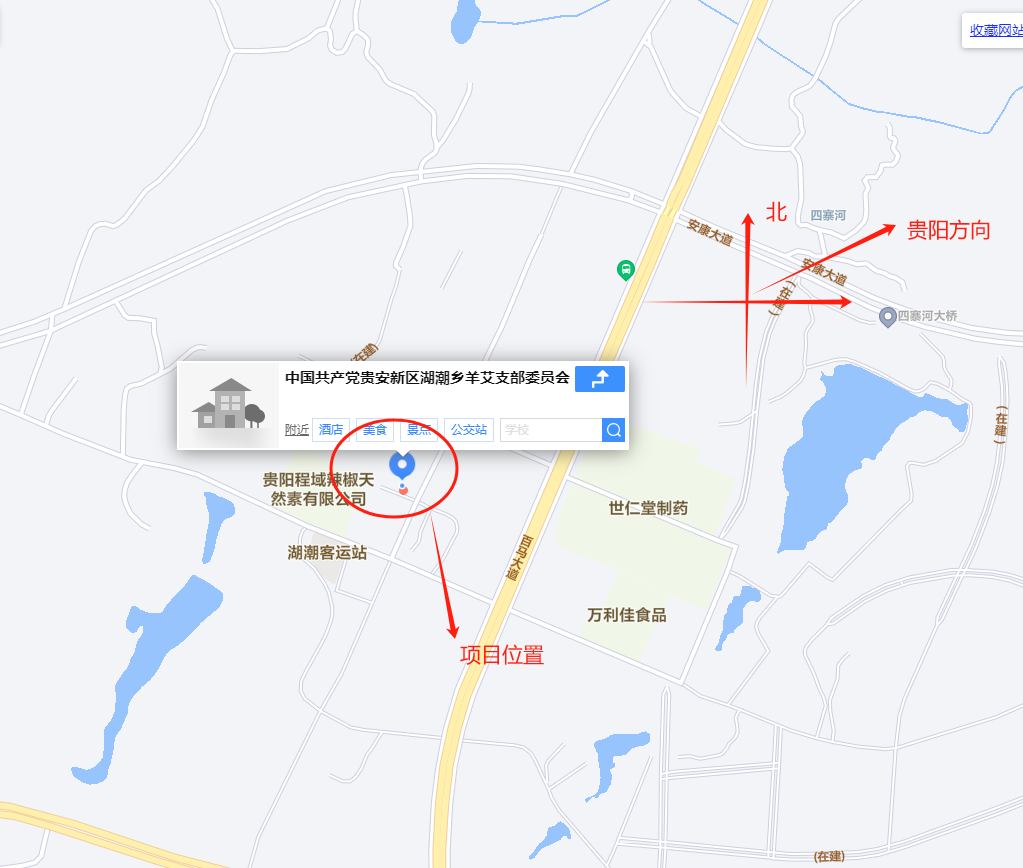The image size is (1023, 868).
Task: Open the 收藏网站 link
Action: pyautogui.click(x=994, y=30)
